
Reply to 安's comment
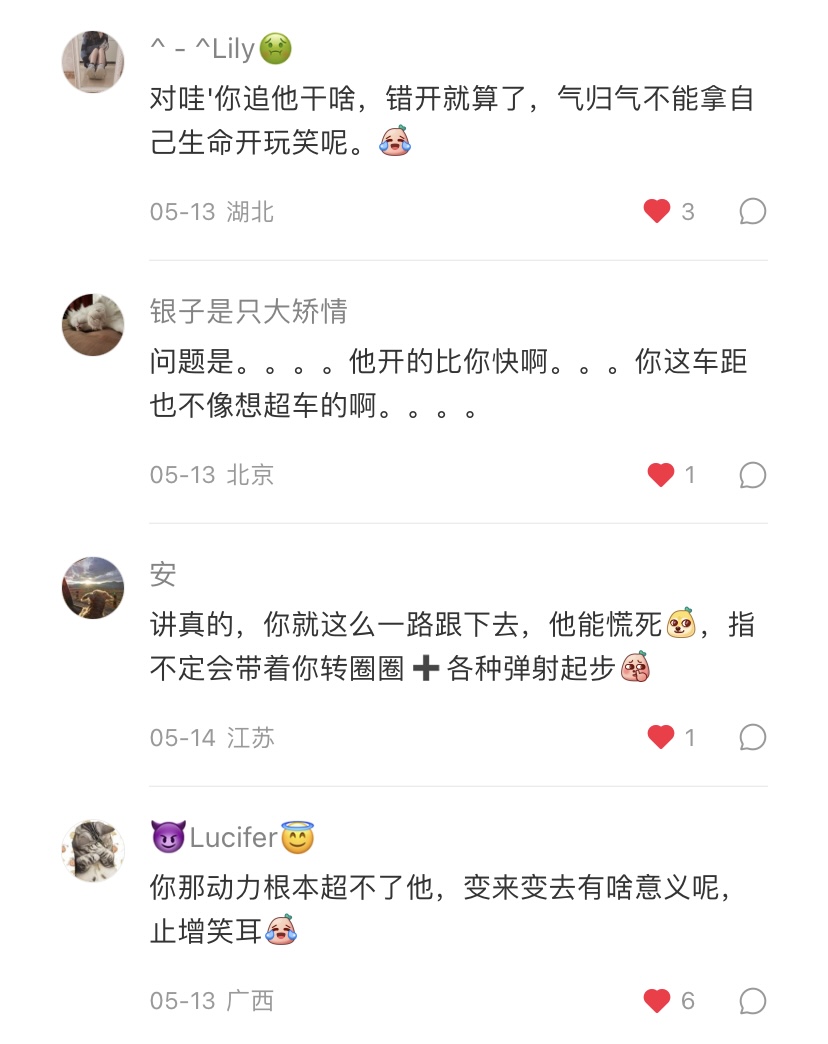coord(752,737)
